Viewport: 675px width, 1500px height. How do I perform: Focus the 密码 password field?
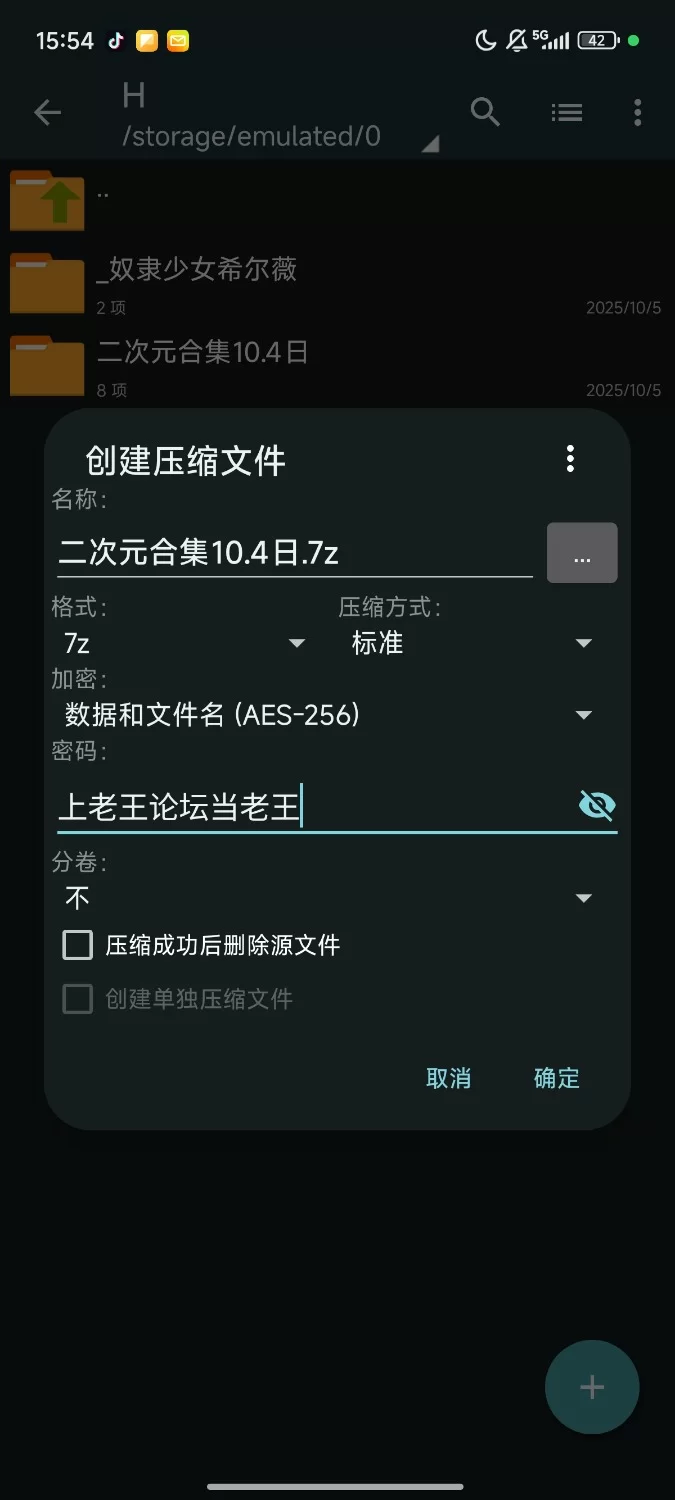310,806
